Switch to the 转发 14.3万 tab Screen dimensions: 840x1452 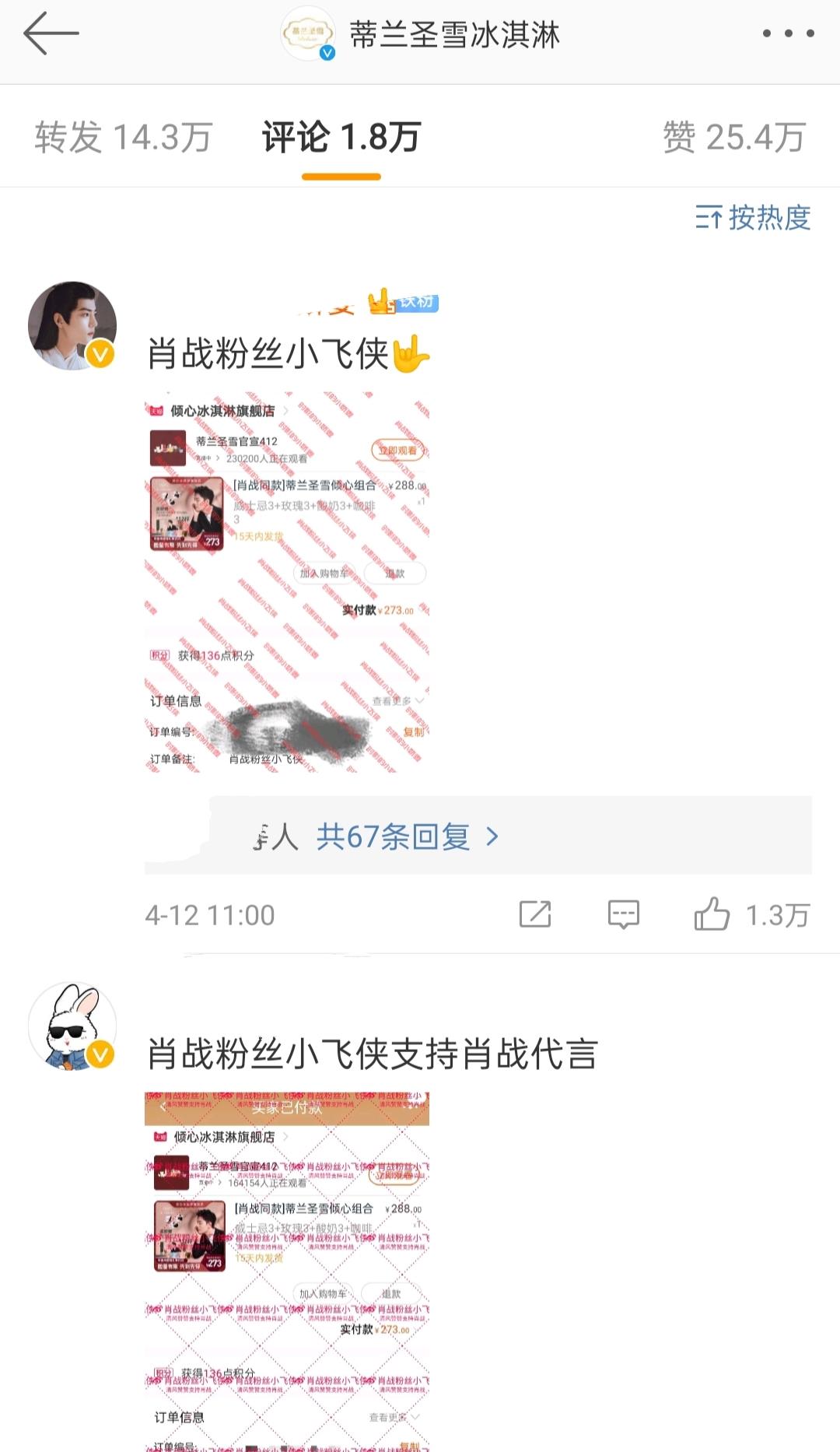pyautogui.click(x=123, y=138)
